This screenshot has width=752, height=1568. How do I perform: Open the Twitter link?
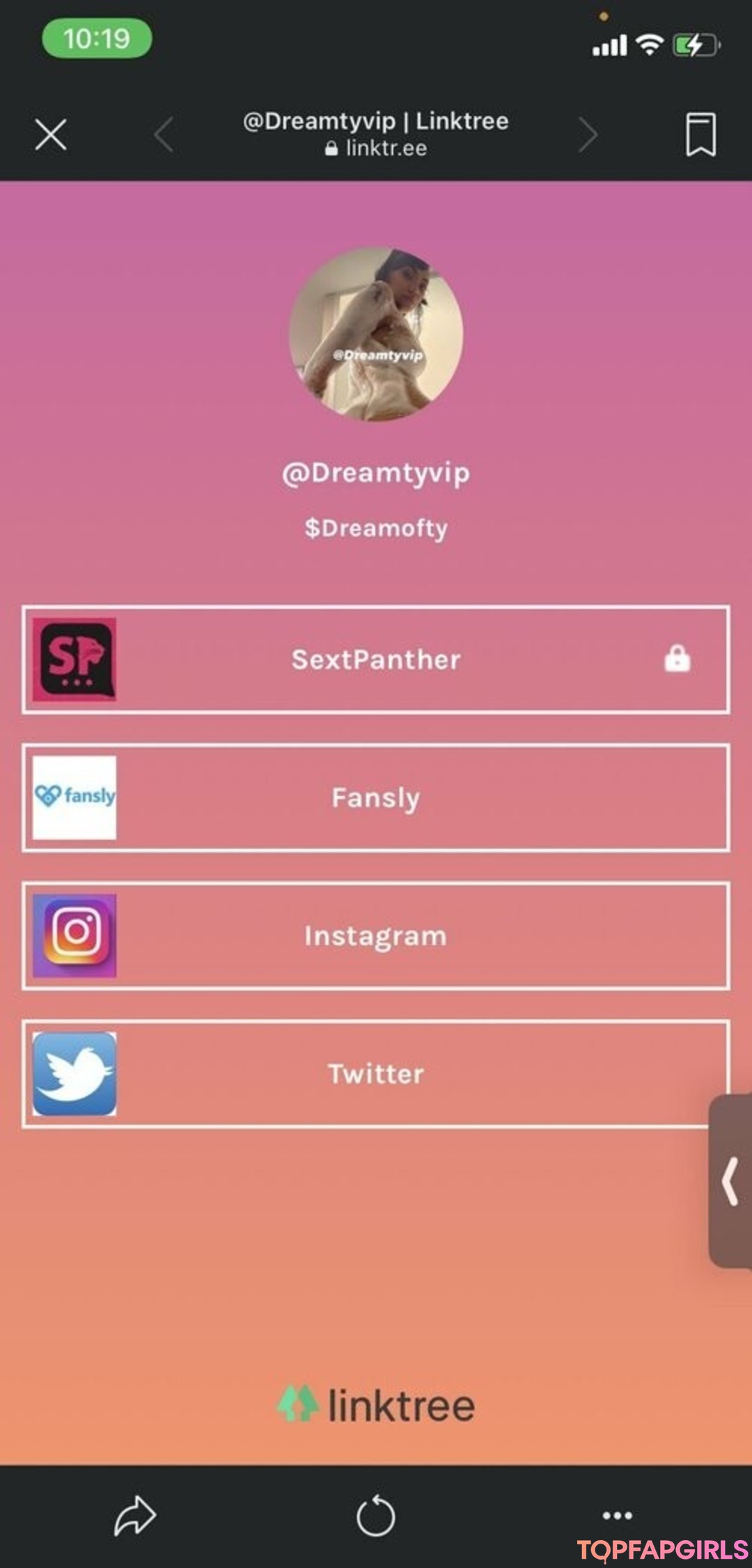376,1073
